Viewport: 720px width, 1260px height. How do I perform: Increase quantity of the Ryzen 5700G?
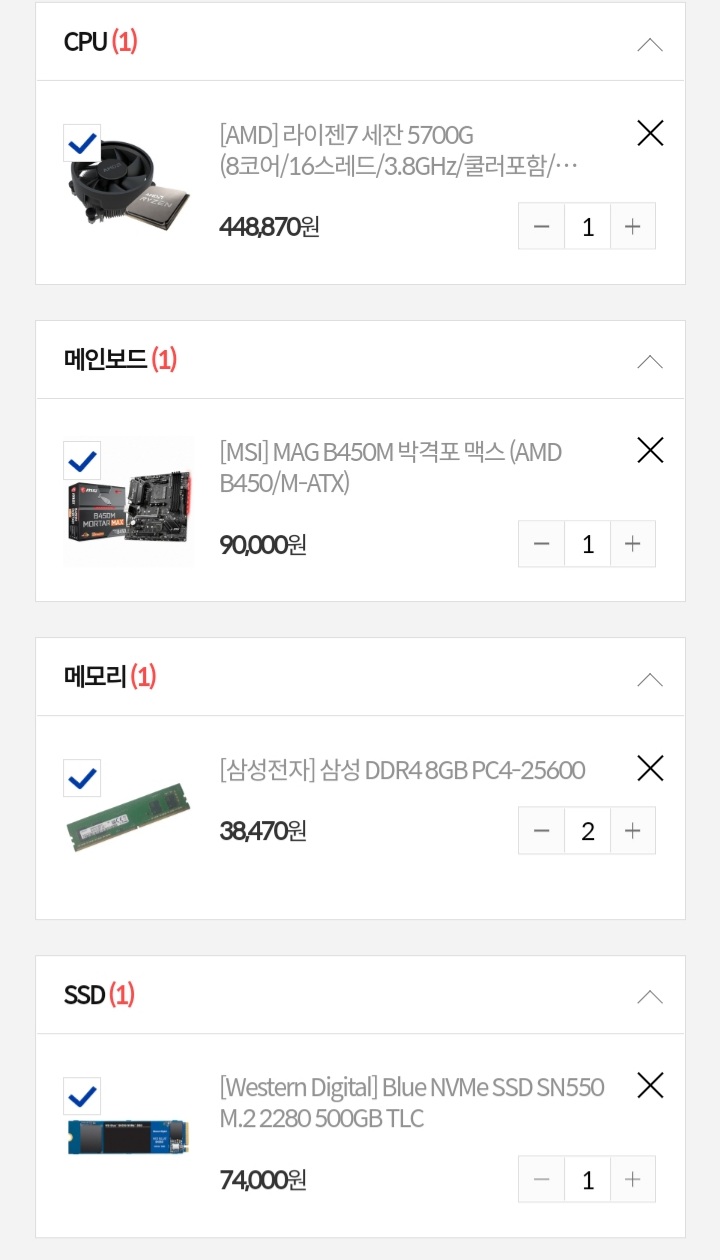[632, 226]
